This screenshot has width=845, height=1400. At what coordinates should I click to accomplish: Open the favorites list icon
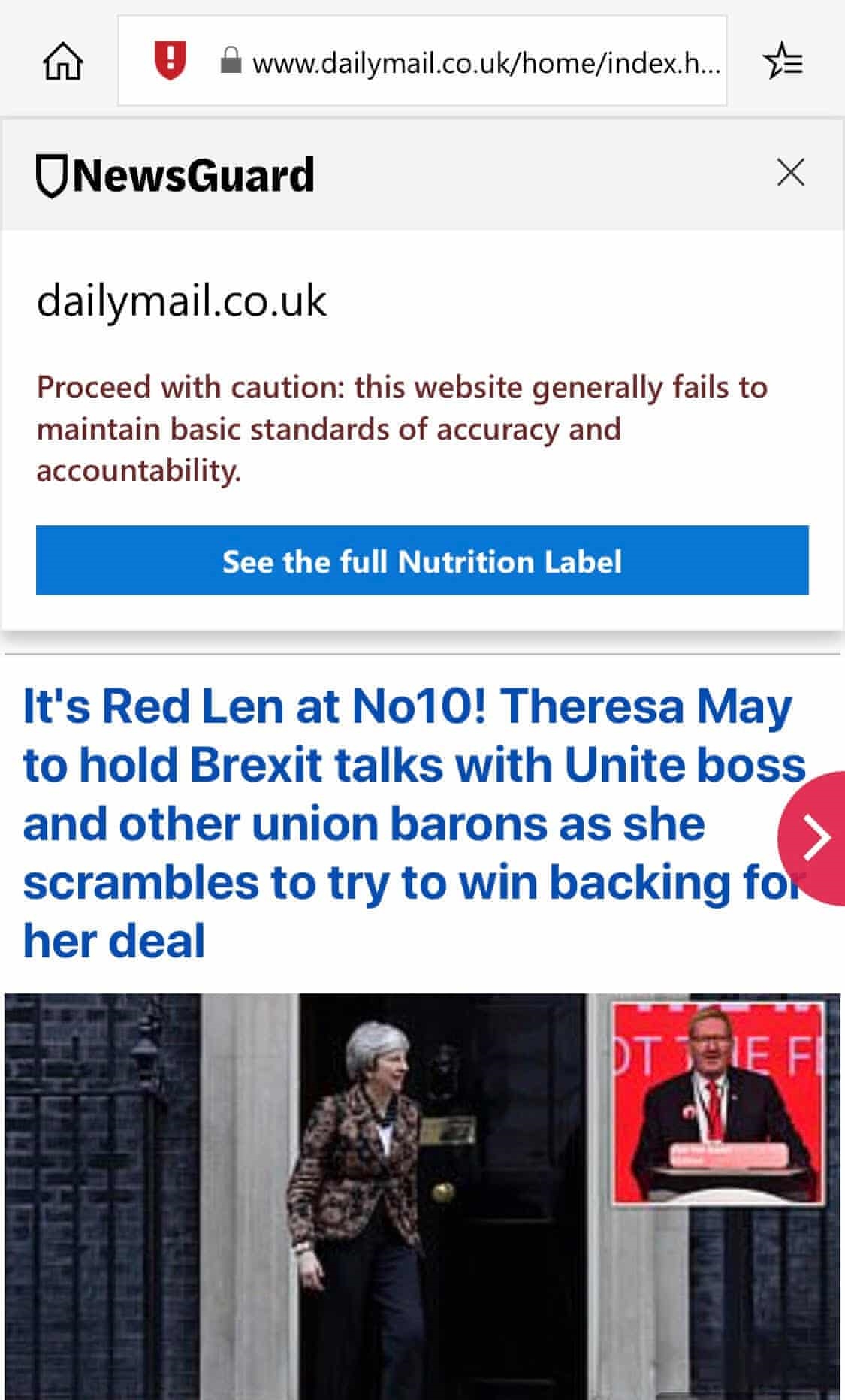(x=783, y=62)
